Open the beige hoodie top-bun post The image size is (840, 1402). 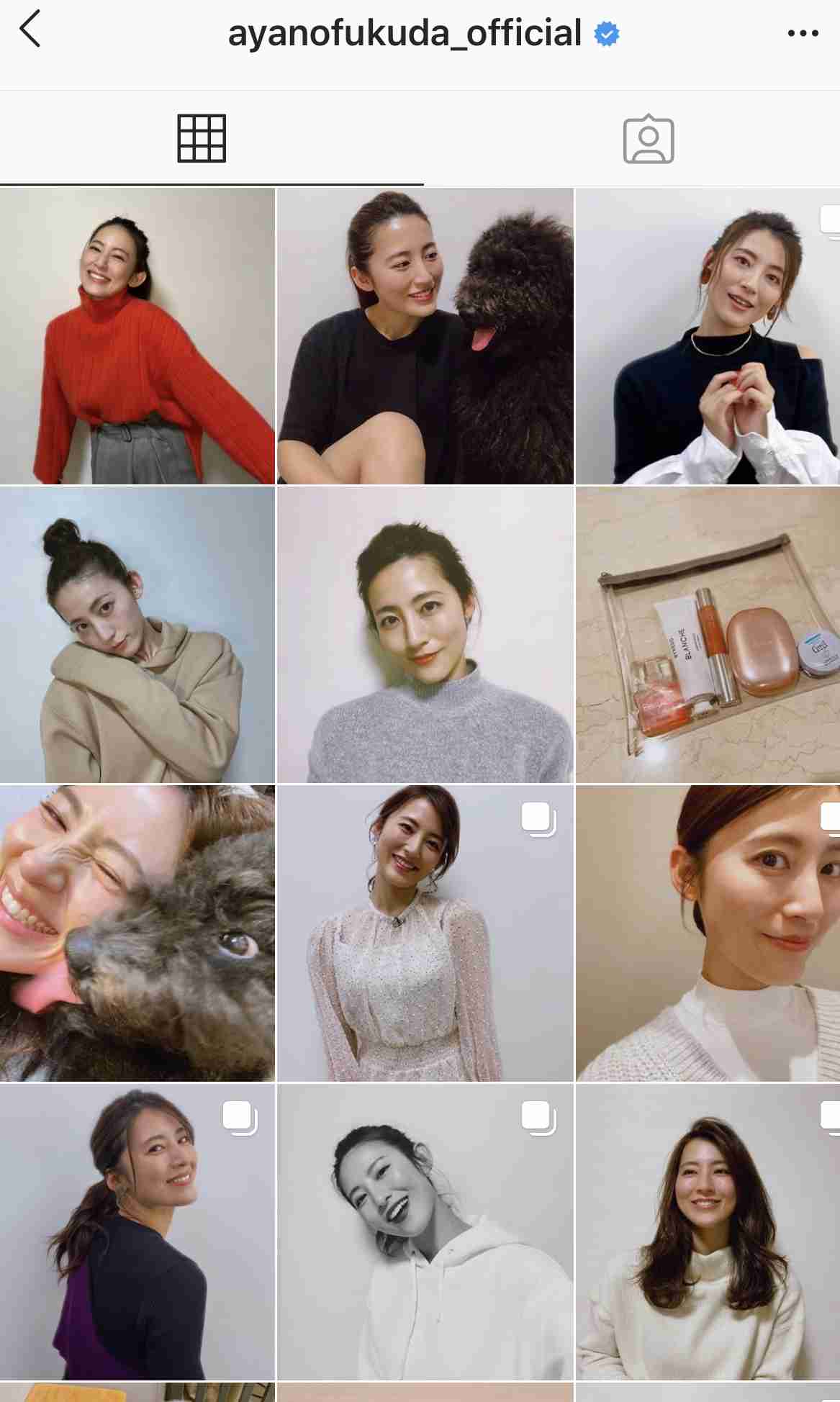click(137, 635)
